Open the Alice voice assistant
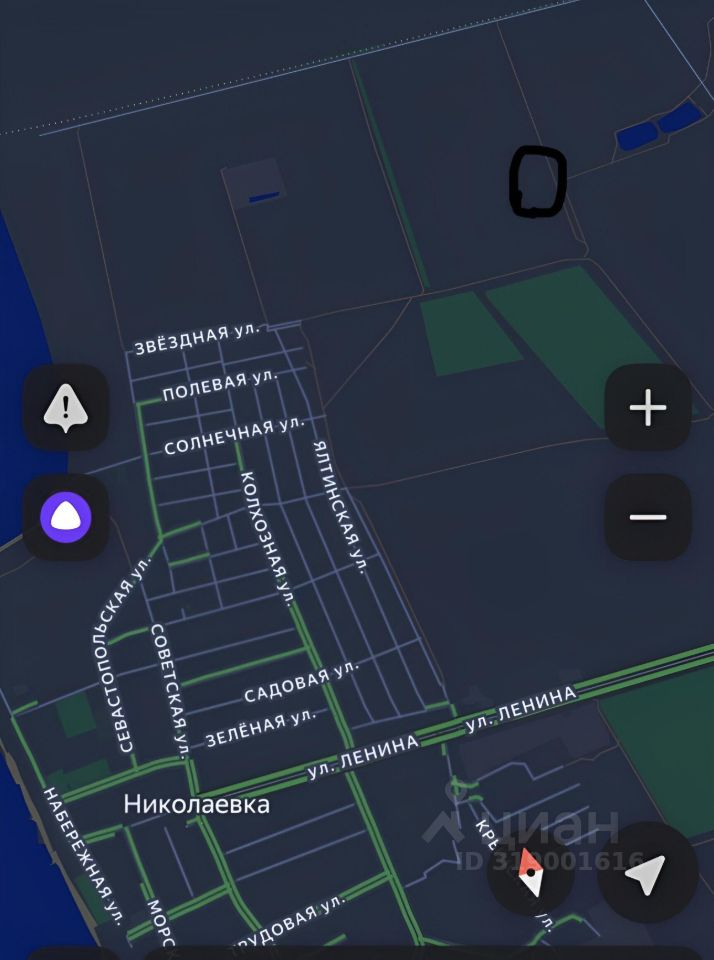 coord(66,517)
